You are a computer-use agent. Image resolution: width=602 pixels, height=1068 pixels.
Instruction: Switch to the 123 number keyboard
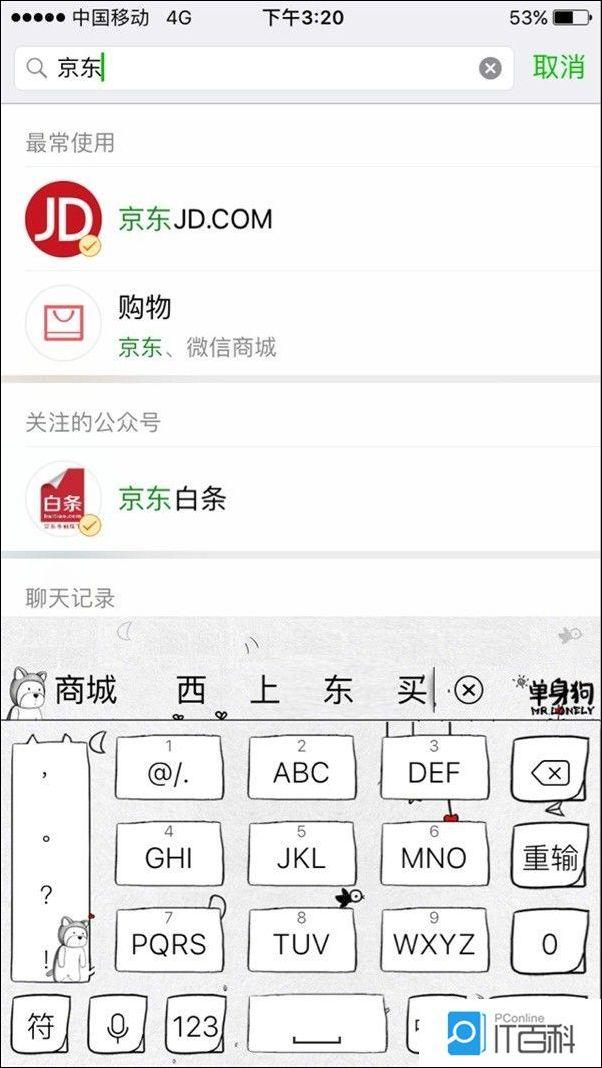[195, 1026]
